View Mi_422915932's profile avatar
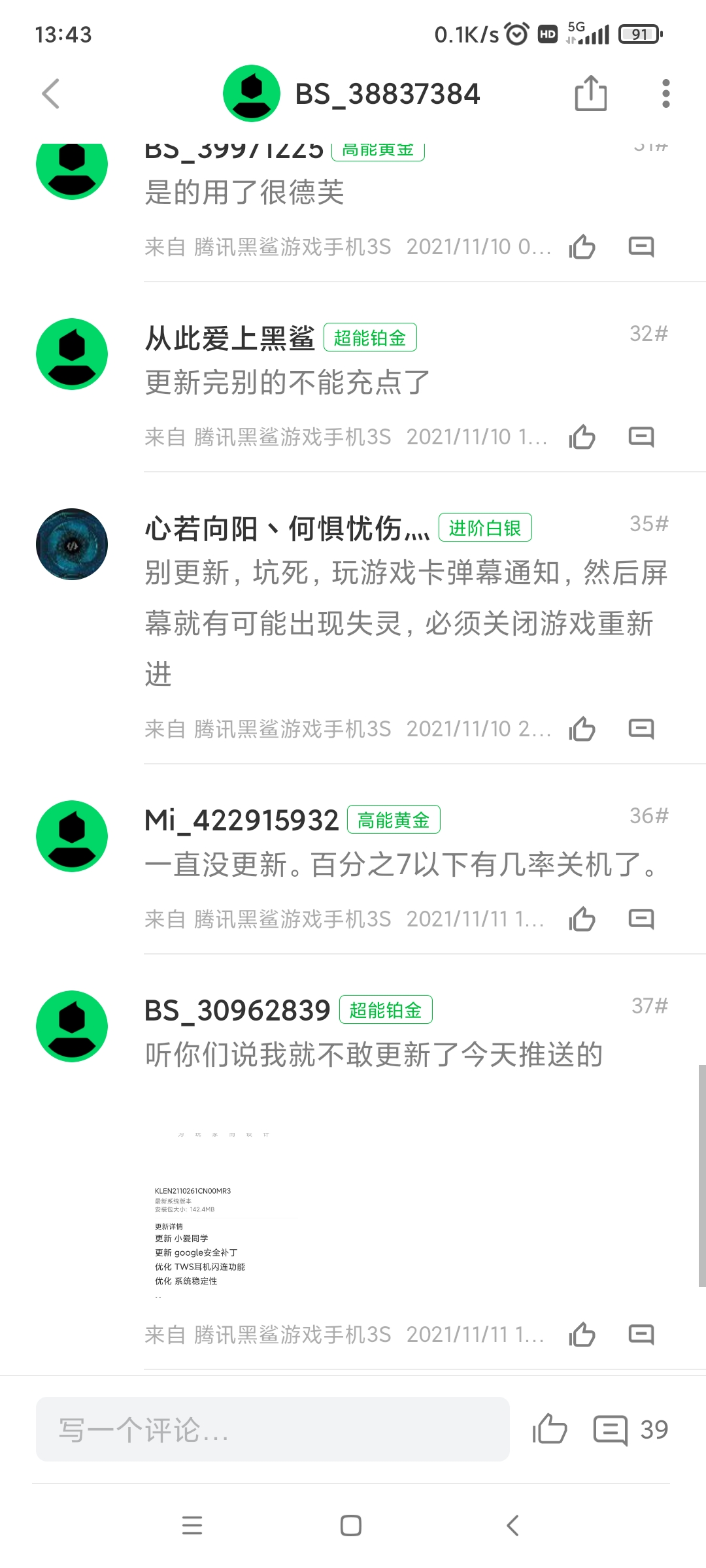Viewport: 706px width, 1568px height. click(72, 836)
